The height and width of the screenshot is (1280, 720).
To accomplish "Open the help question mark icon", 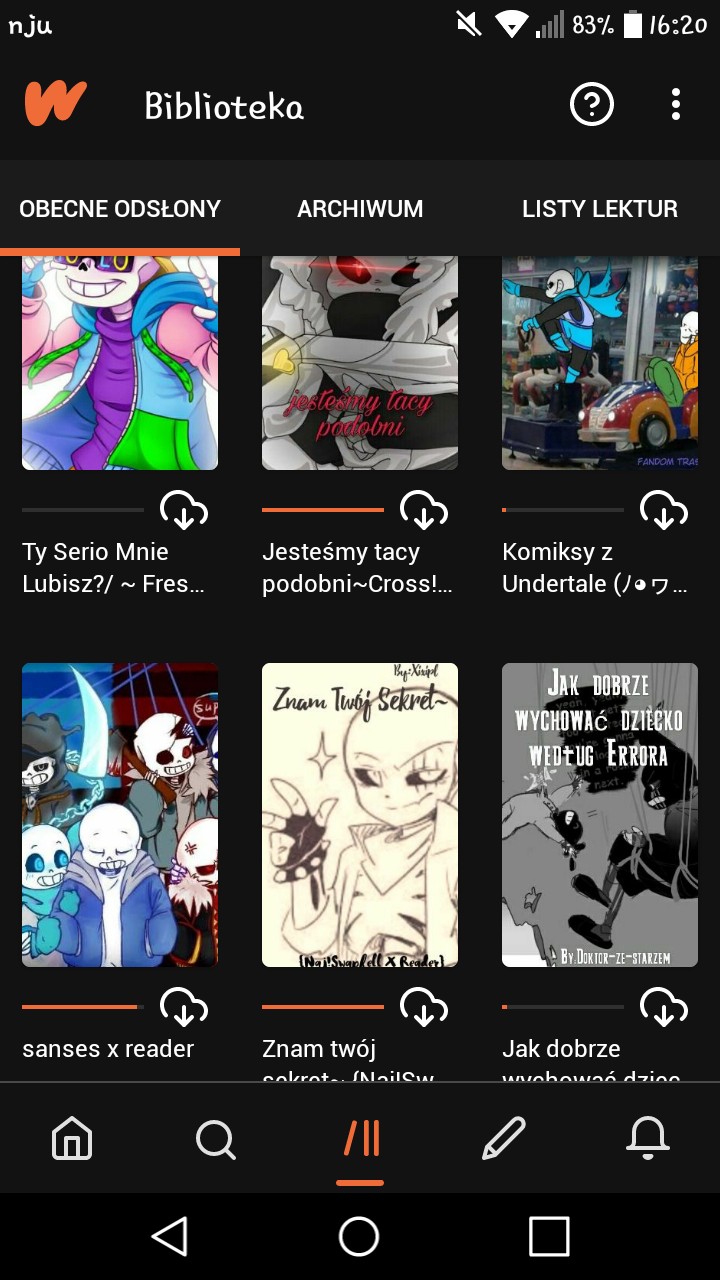I will pos(591,105).
